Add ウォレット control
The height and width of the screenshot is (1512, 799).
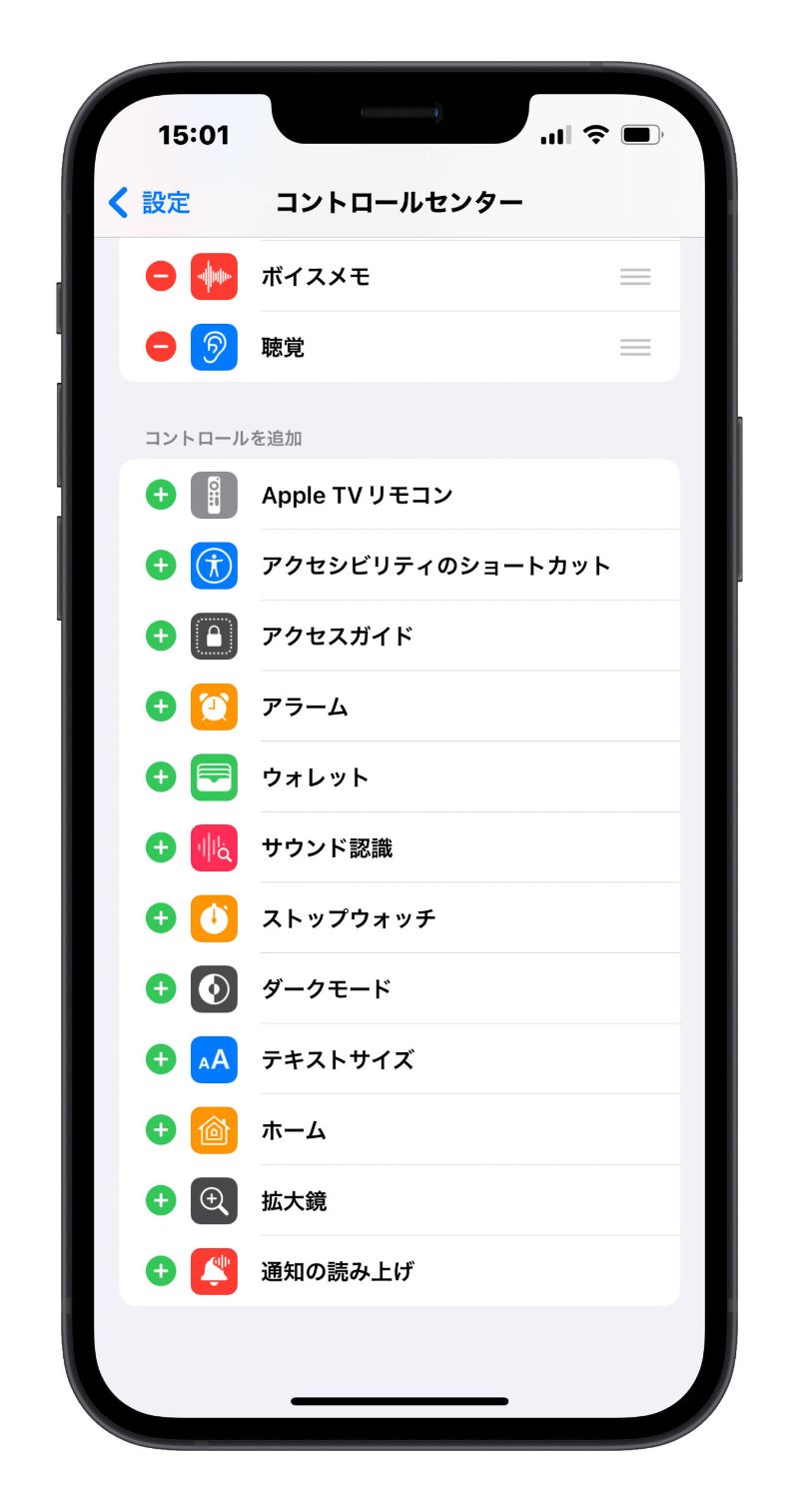pos(161,776)
